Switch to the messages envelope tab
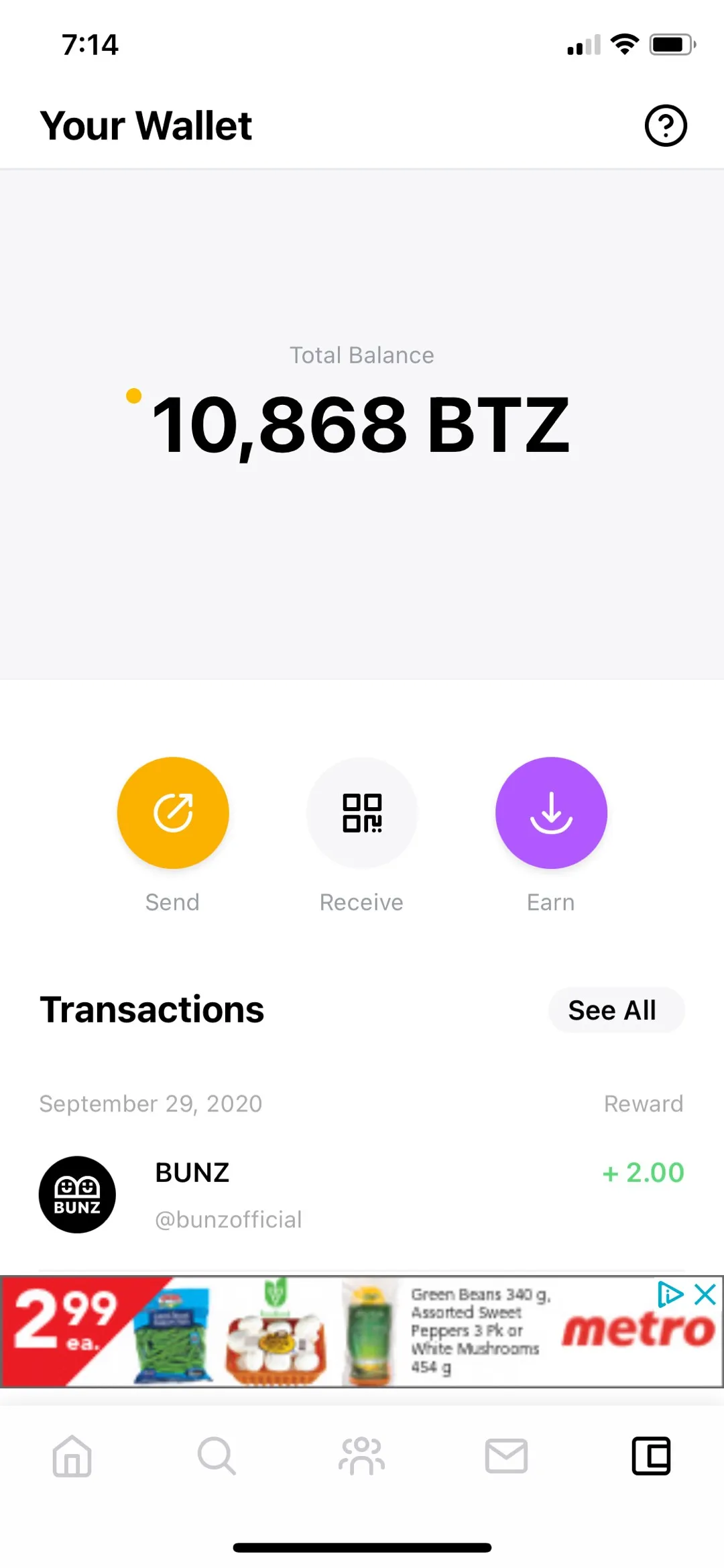 [x=506, y=1456]
